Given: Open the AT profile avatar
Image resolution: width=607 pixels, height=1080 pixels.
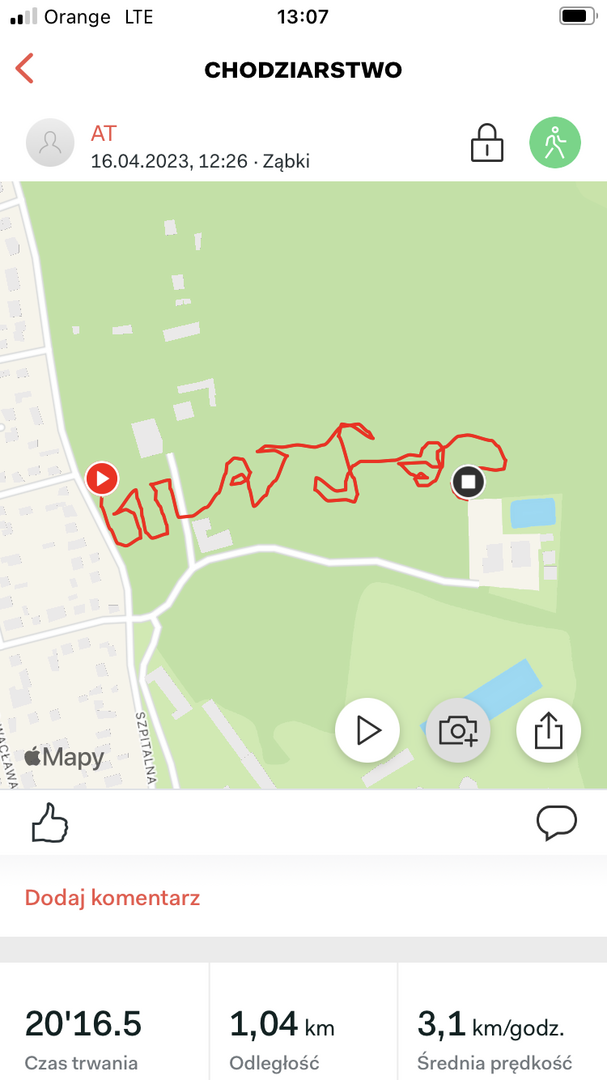Looking at the screenshot, I should point(50,143).
